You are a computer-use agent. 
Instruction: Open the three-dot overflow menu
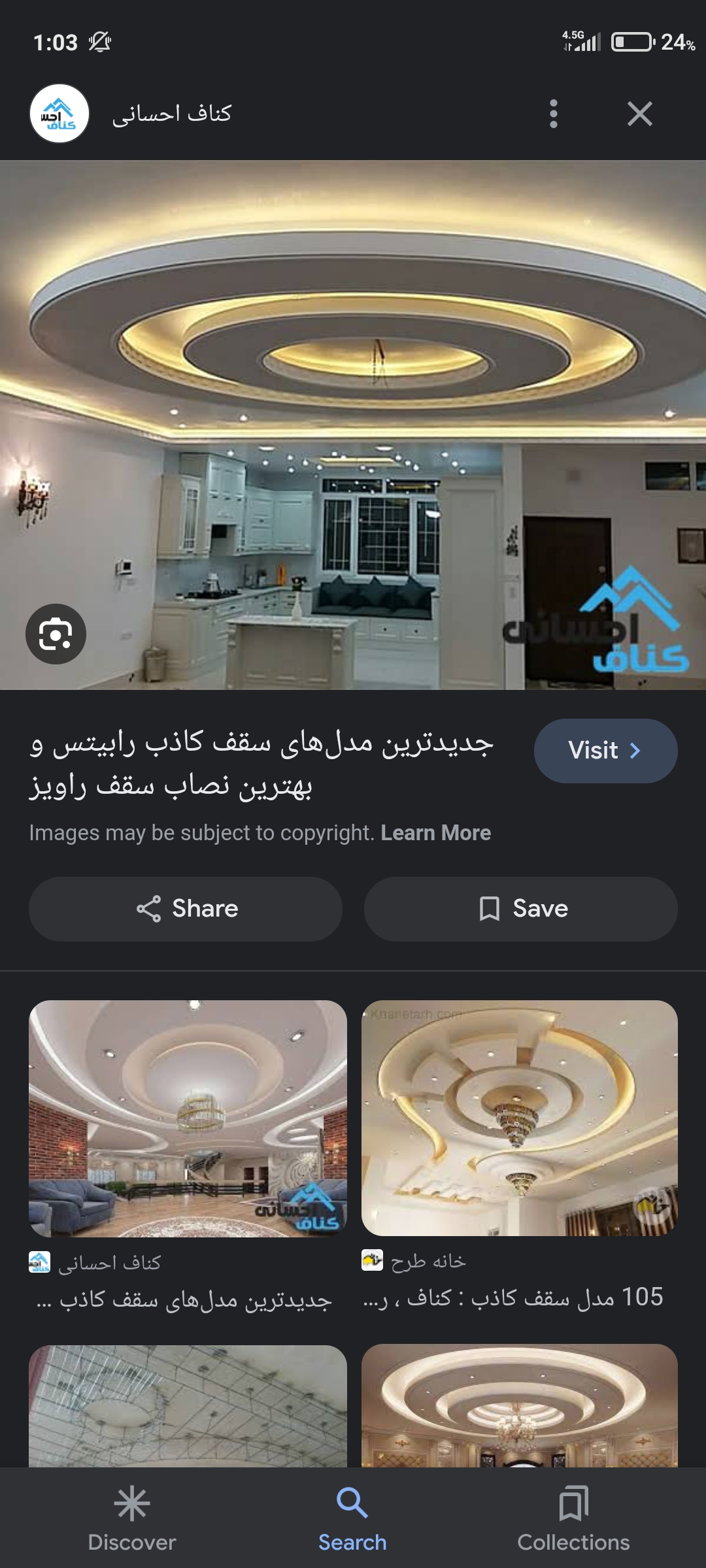pos(554,114)
